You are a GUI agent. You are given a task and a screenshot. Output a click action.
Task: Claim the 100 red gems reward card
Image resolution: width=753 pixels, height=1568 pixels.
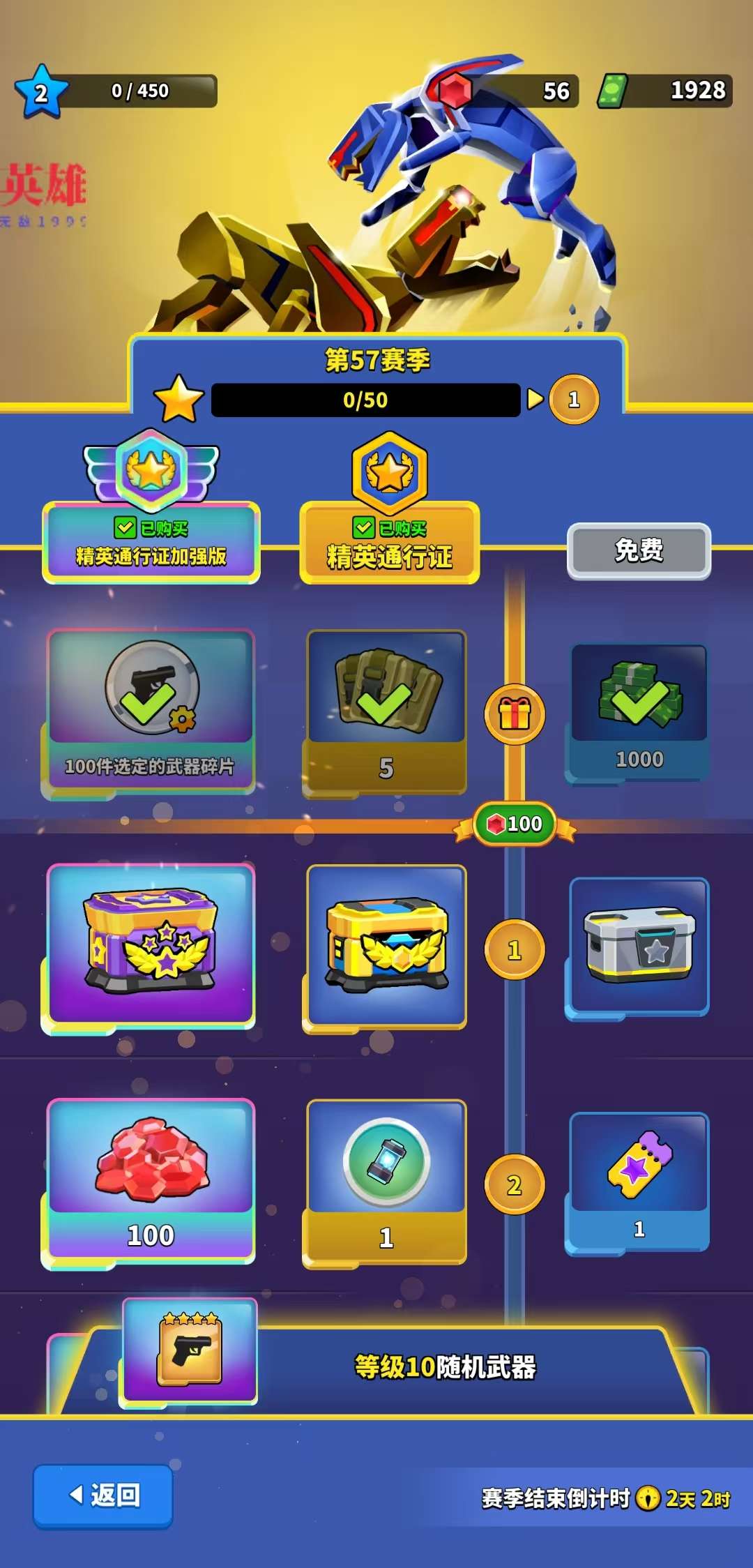tap(150, 1180)
